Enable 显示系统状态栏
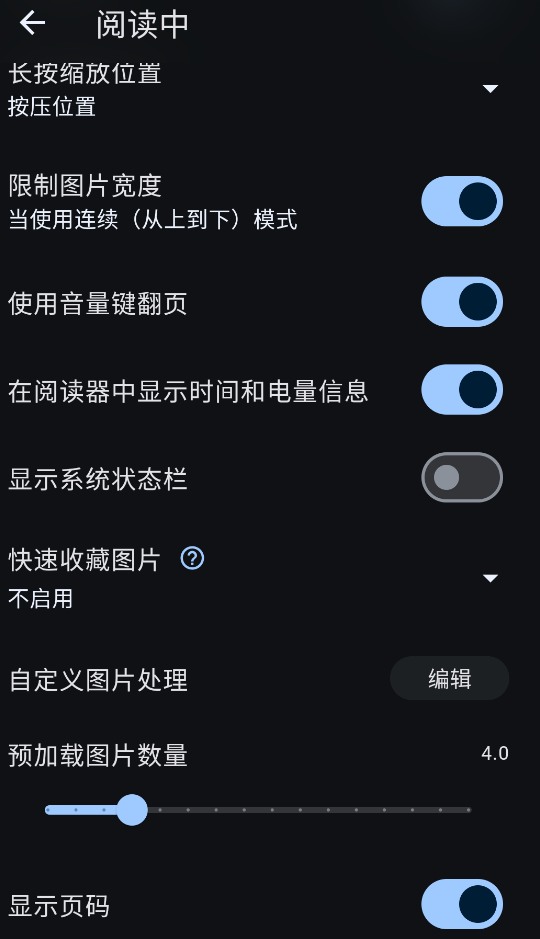540x939 pixels. point(462,477)
